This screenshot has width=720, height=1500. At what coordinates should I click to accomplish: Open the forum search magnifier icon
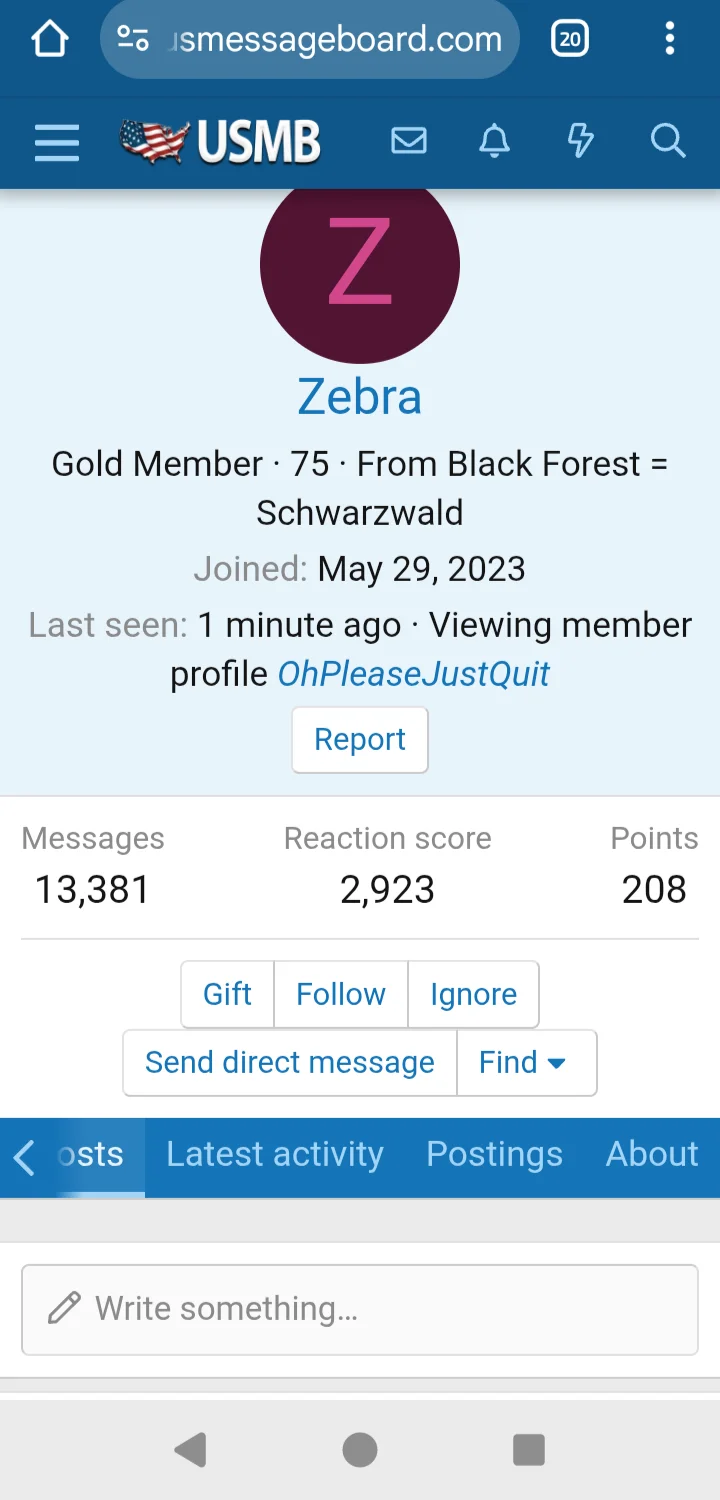[x=667, y=141]
